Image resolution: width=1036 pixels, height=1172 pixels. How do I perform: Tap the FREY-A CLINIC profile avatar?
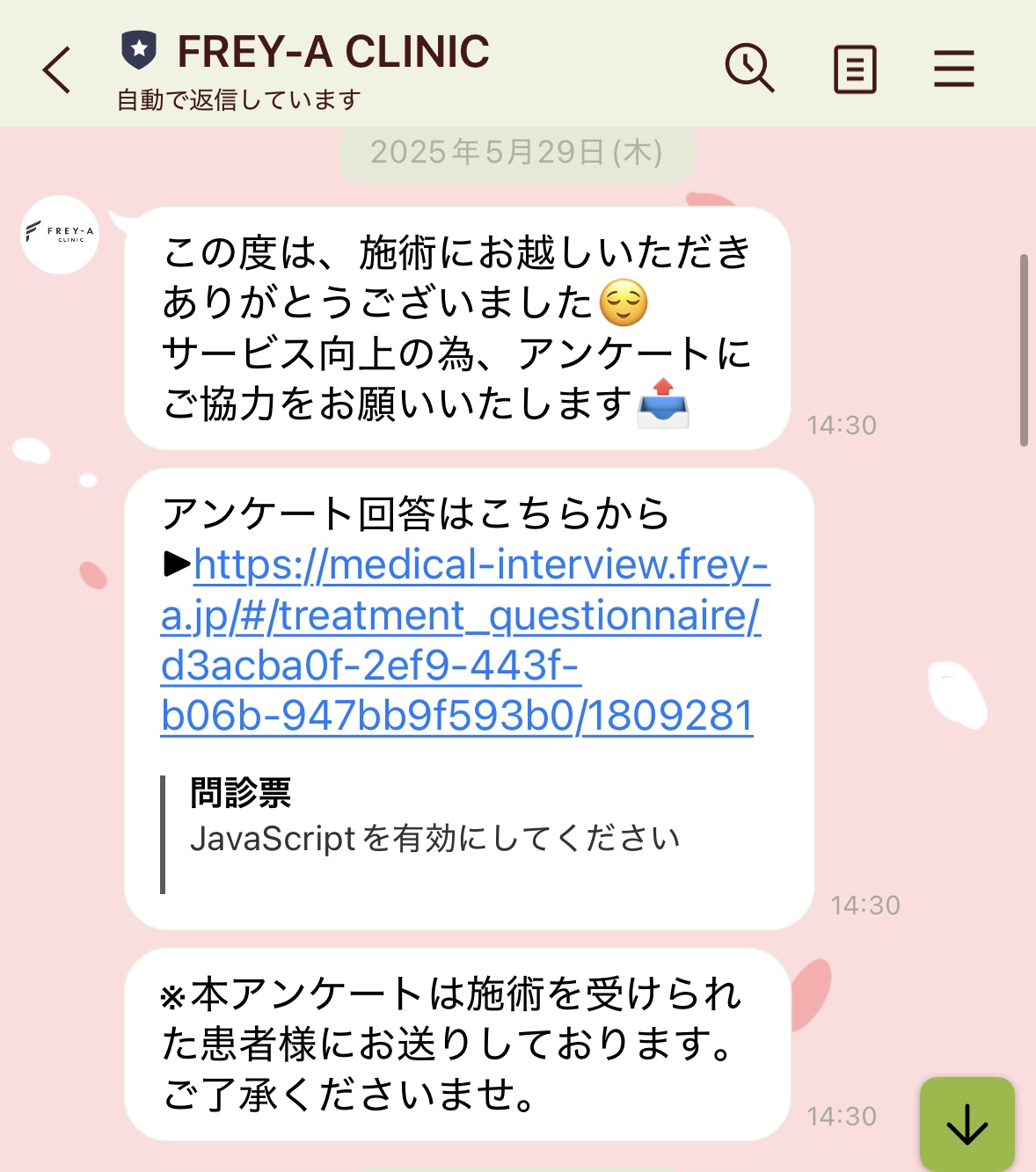tap(58, 236)
